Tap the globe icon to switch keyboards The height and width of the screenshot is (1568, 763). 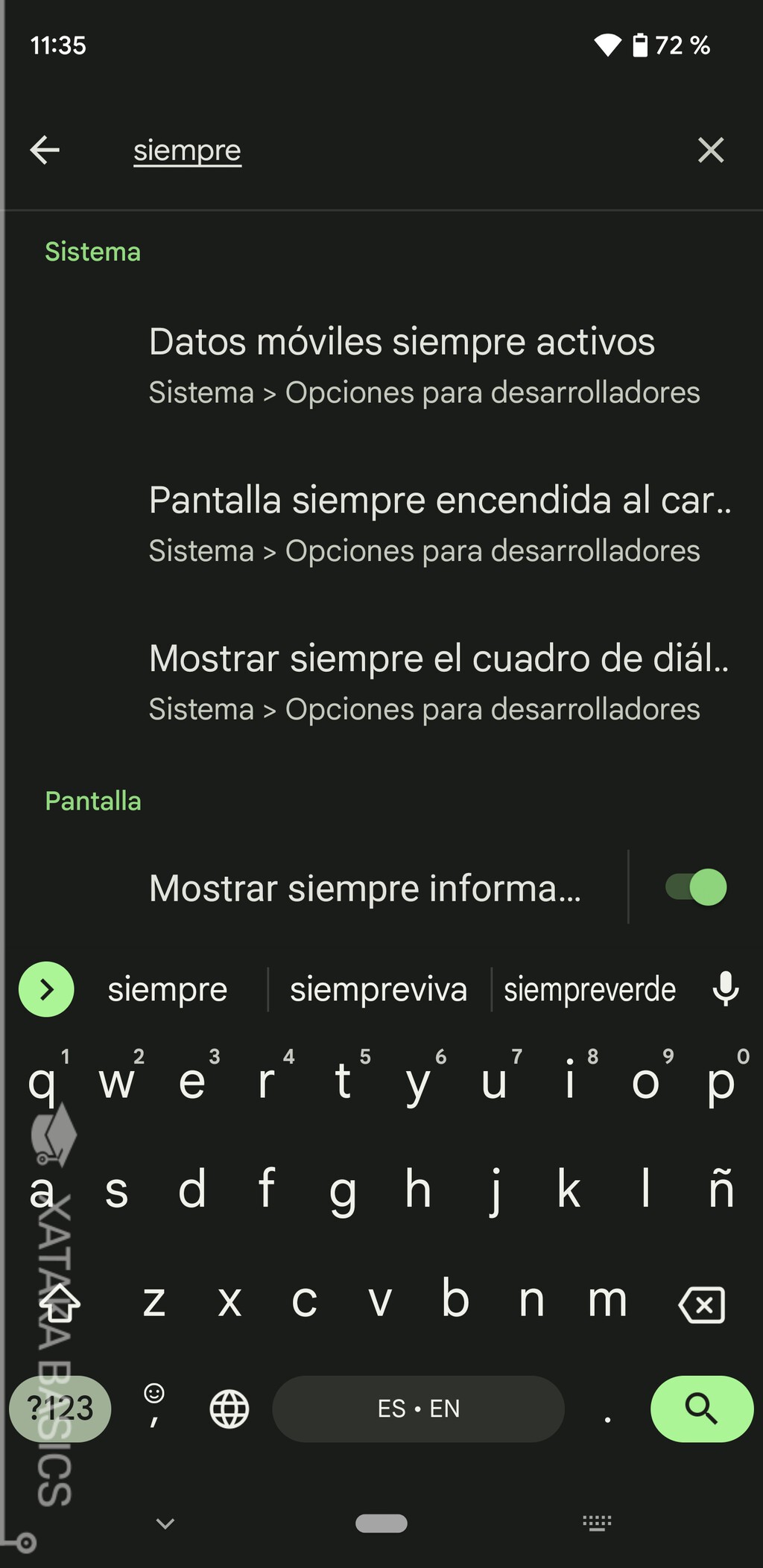coord(227,1408)
